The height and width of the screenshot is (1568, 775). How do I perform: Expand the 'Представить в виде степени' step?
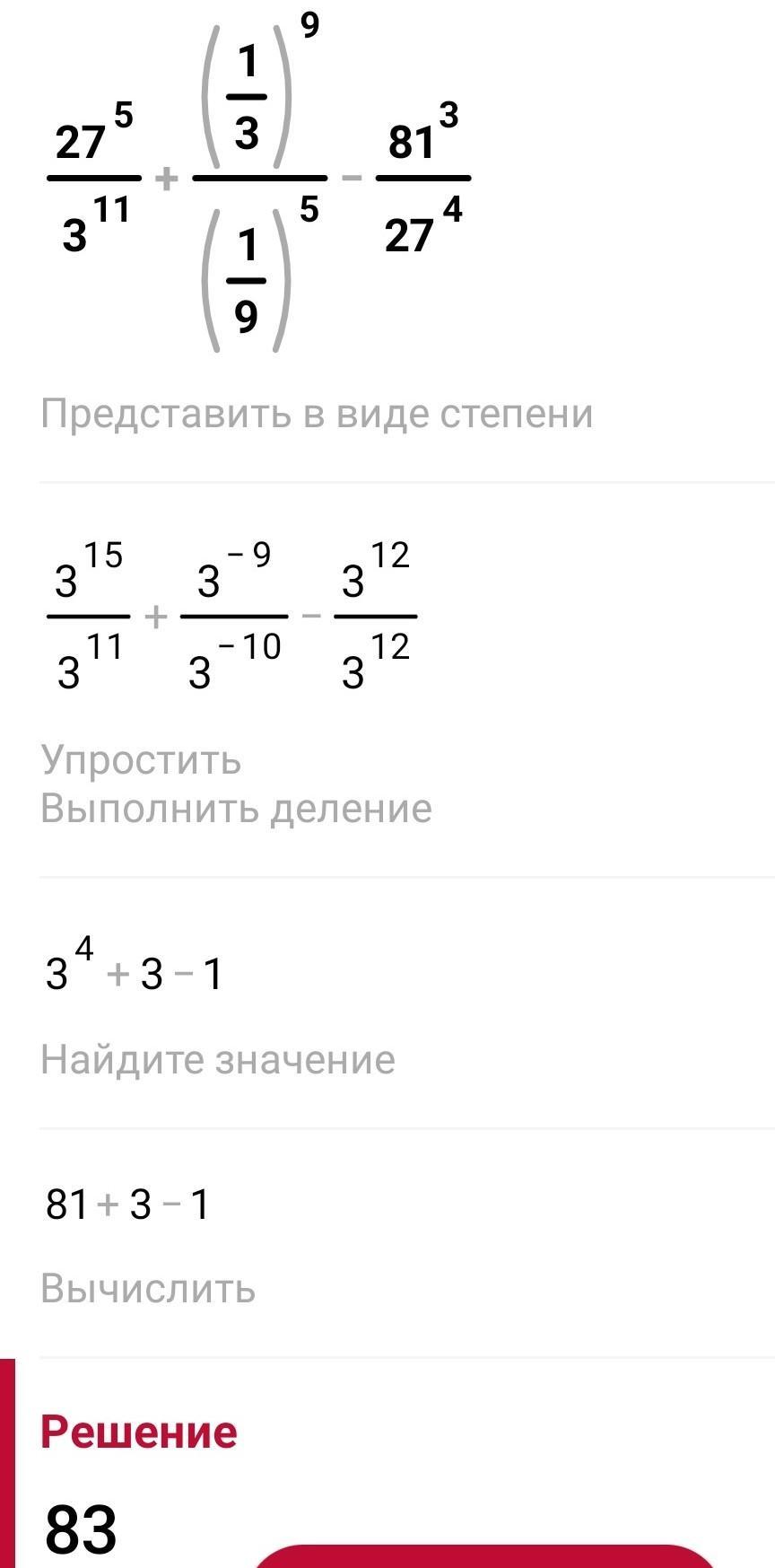pos(317,415)
